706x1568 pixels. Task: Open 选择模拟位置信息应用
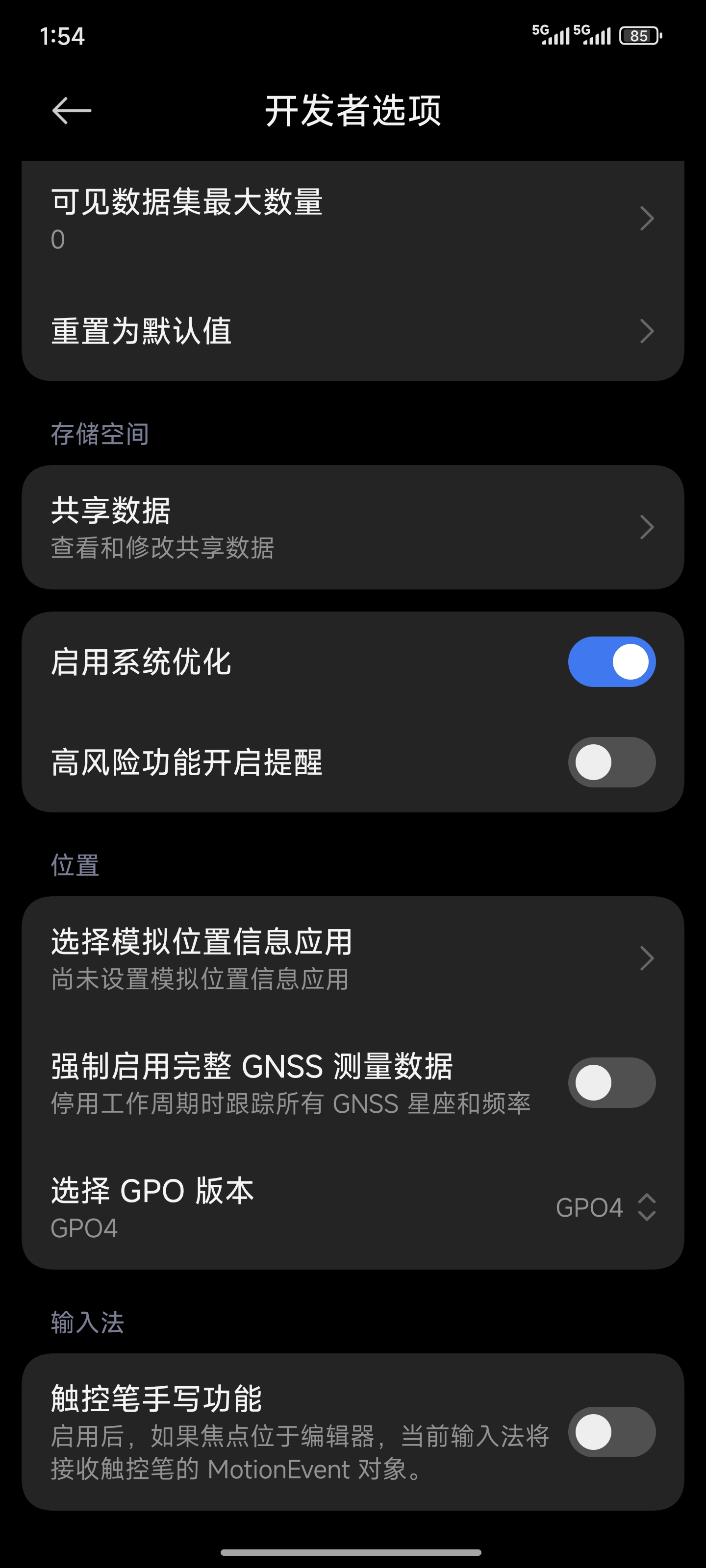point(353,959)
